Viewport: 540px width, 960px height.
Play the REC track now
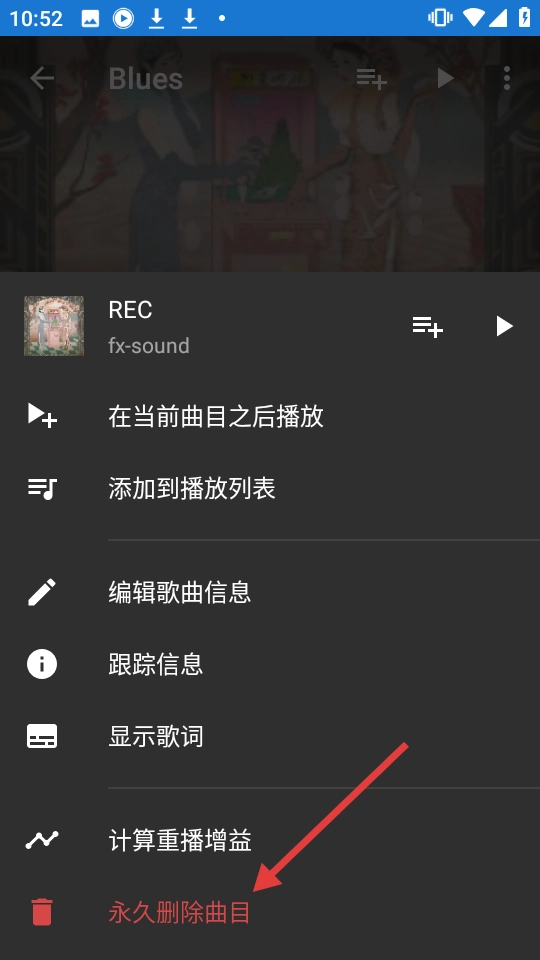(x=504, y=326)
